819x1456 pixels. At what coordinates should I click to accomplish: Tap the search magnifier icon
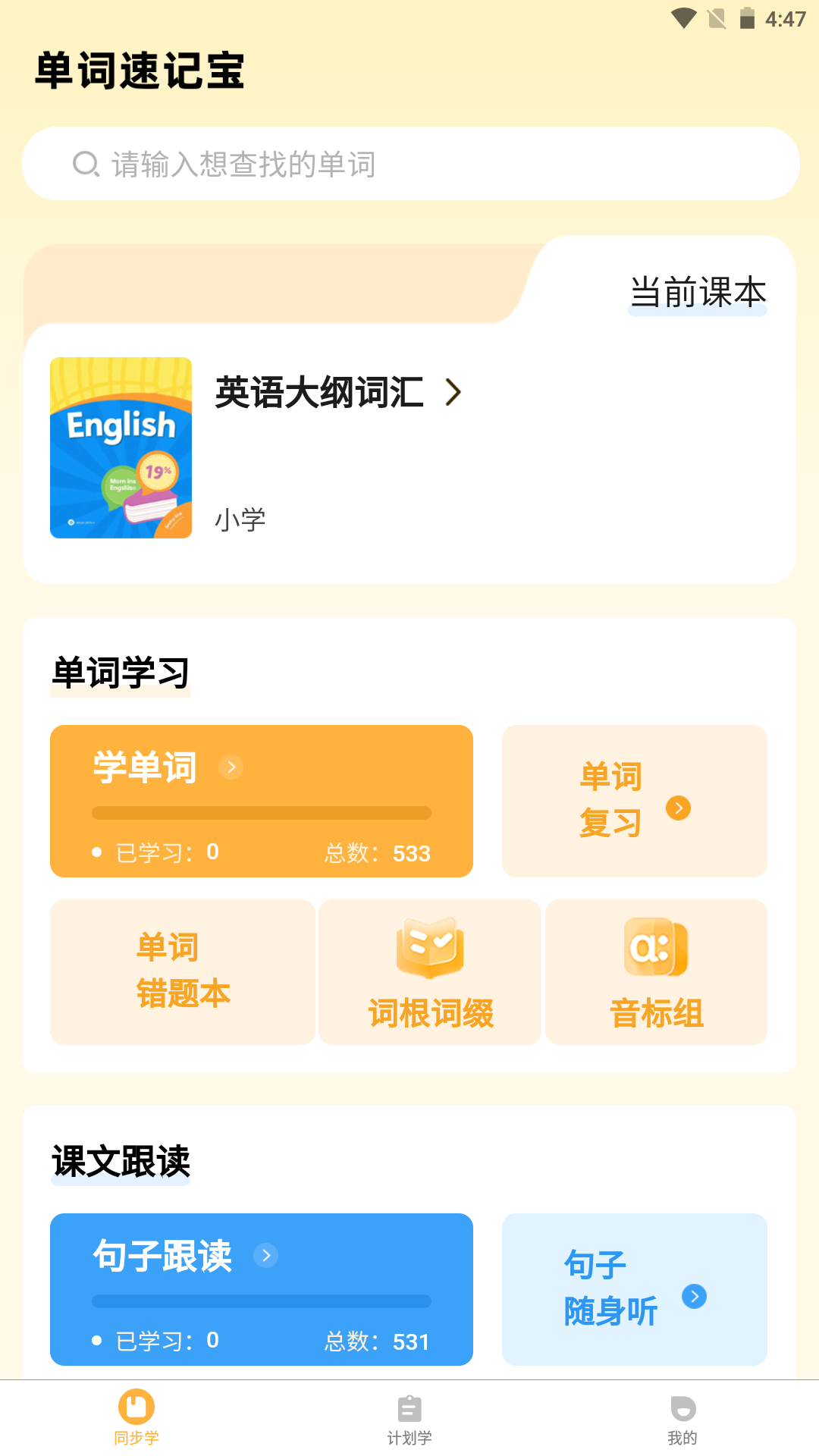85,163
